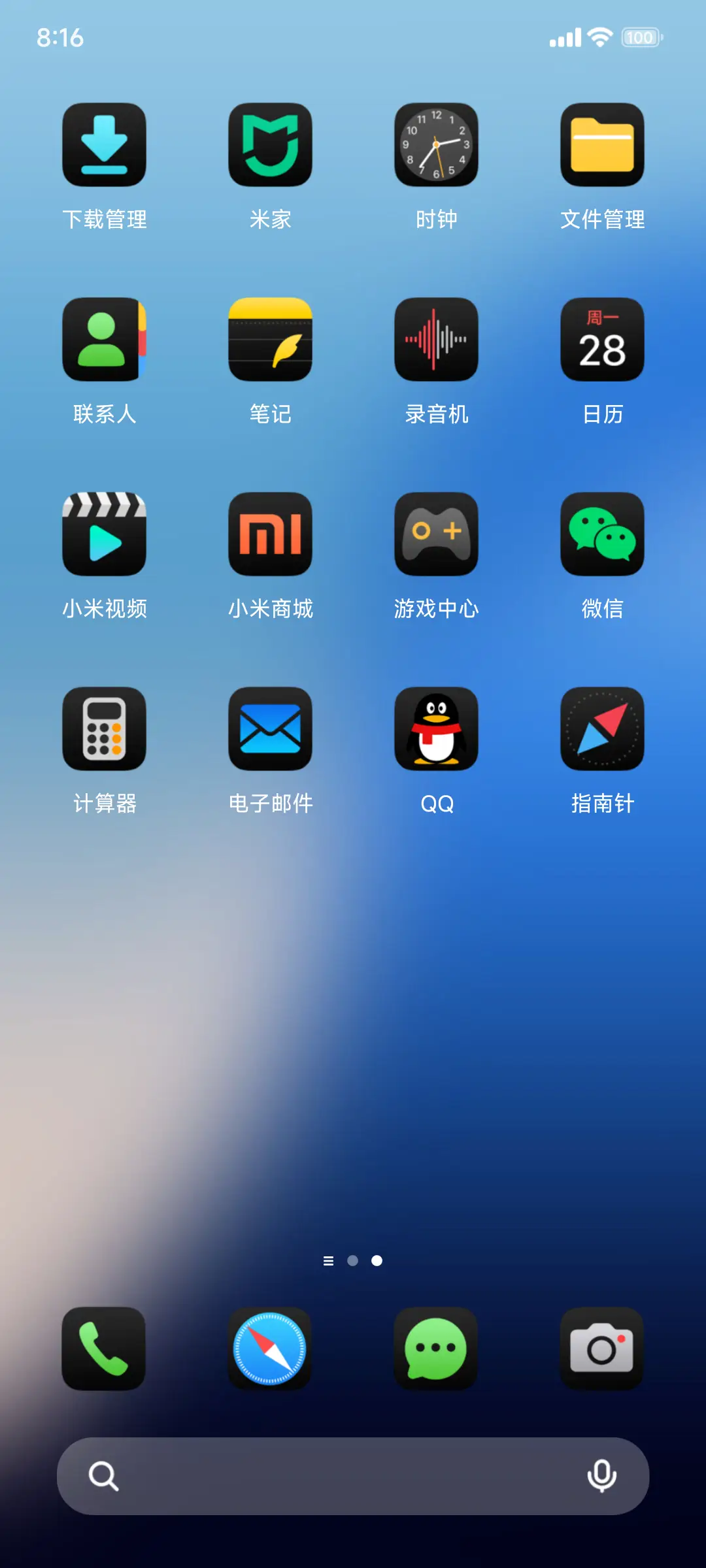The height and width of the screenshot is (1568, 706).
Task: Open the 电子邮件 email app
Action: click(270, 729)
